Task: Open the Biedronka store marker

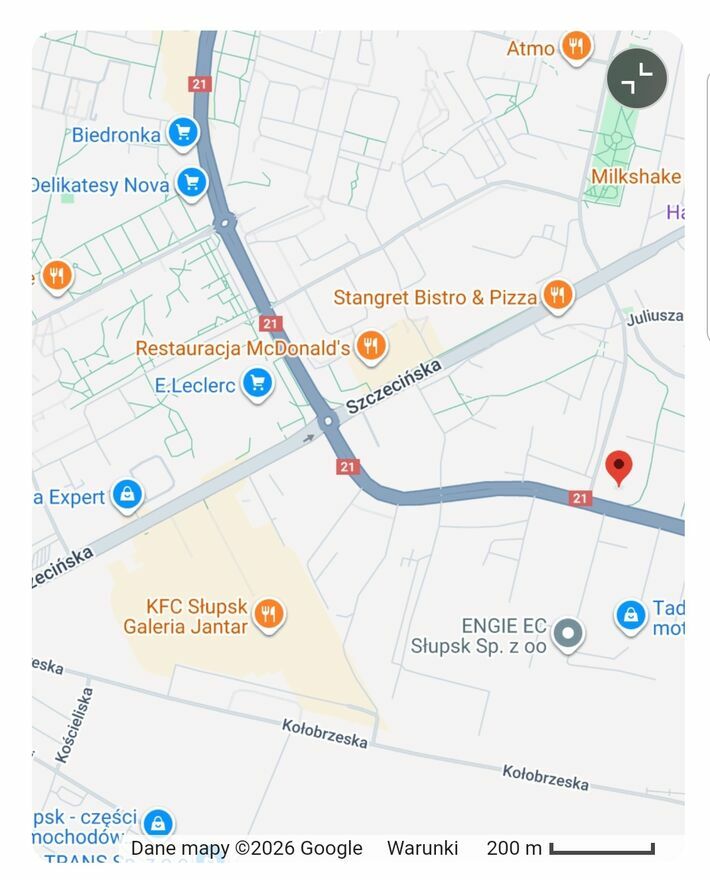Action: [x=182, y=132]
